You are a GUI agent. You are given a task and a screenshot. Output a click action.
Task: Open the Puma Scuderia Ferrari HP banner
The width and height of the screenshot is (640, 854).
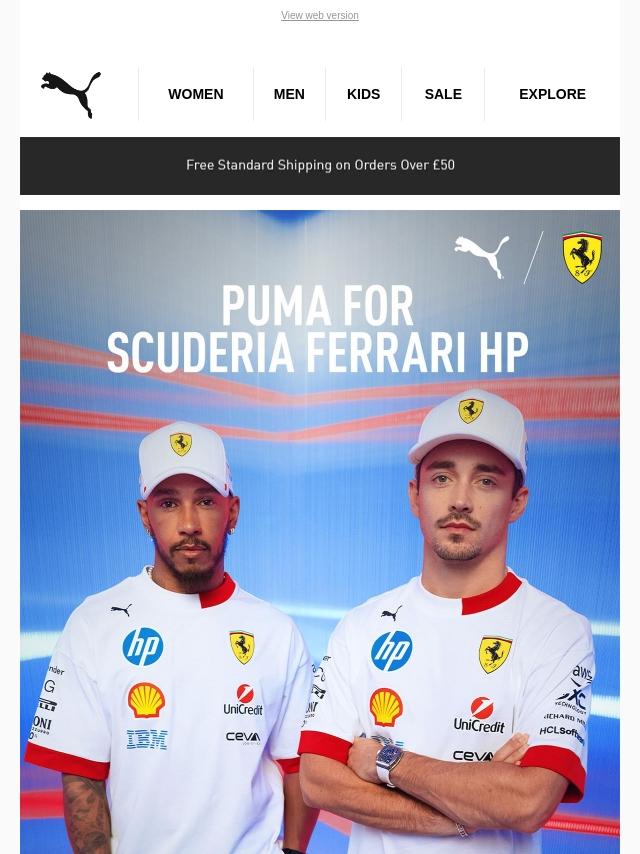coord(320,530)
